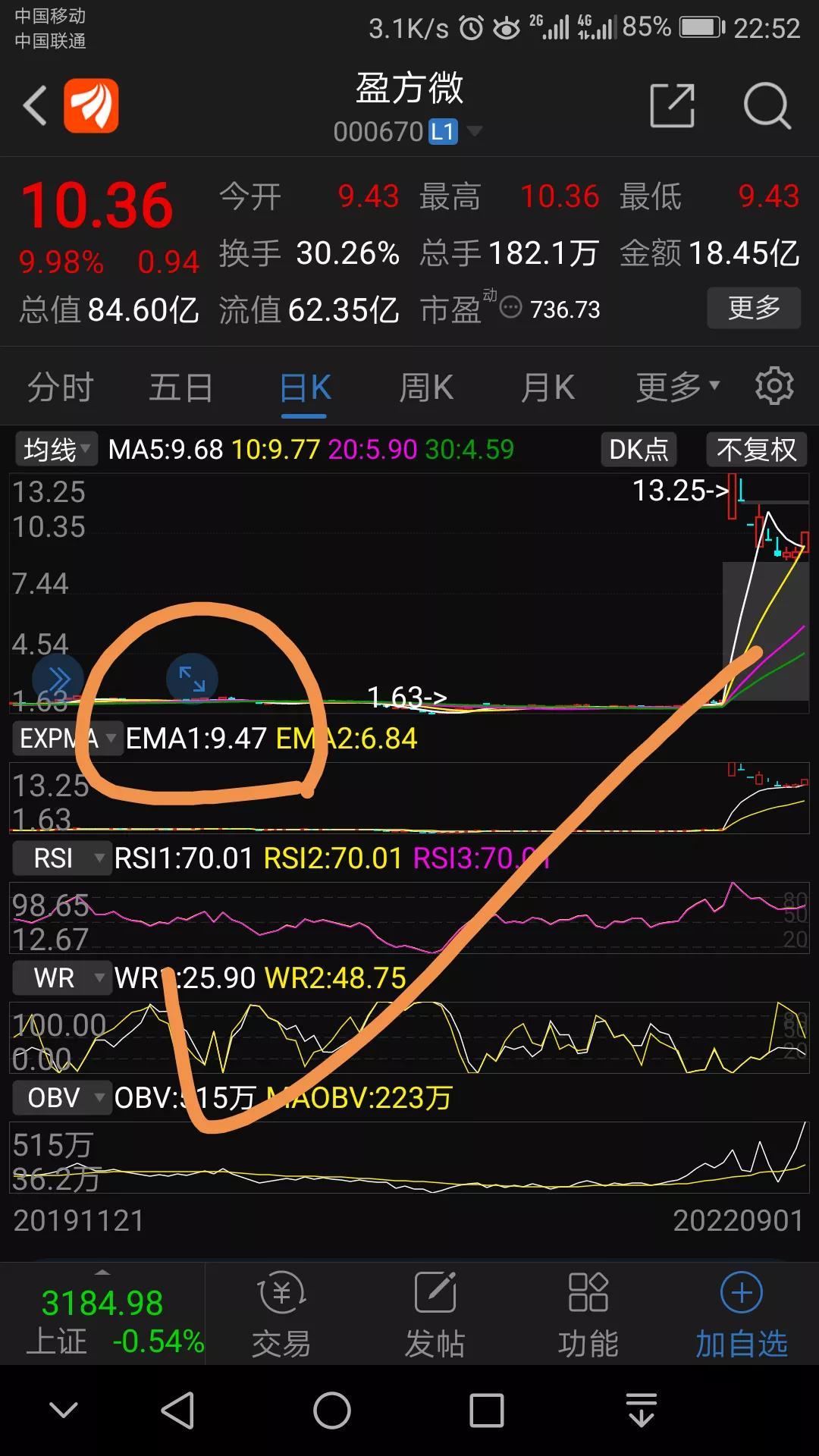
Task: Open the search magnifier
Action: click(x=767, y=105)
